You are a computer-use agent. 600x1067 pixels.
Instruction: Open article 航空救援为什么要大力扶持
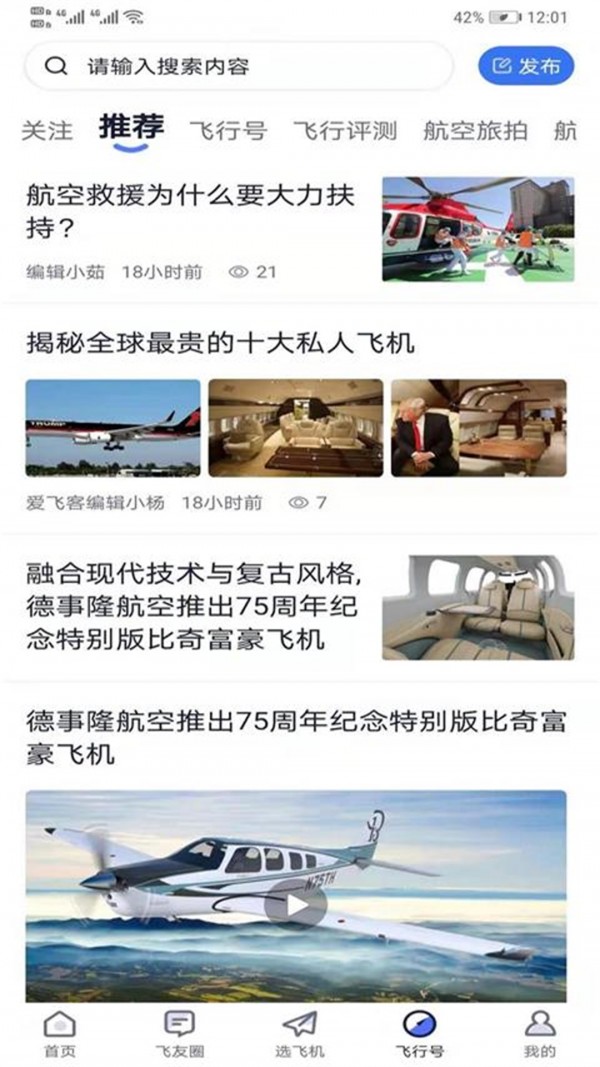click(x=190, y=211)
